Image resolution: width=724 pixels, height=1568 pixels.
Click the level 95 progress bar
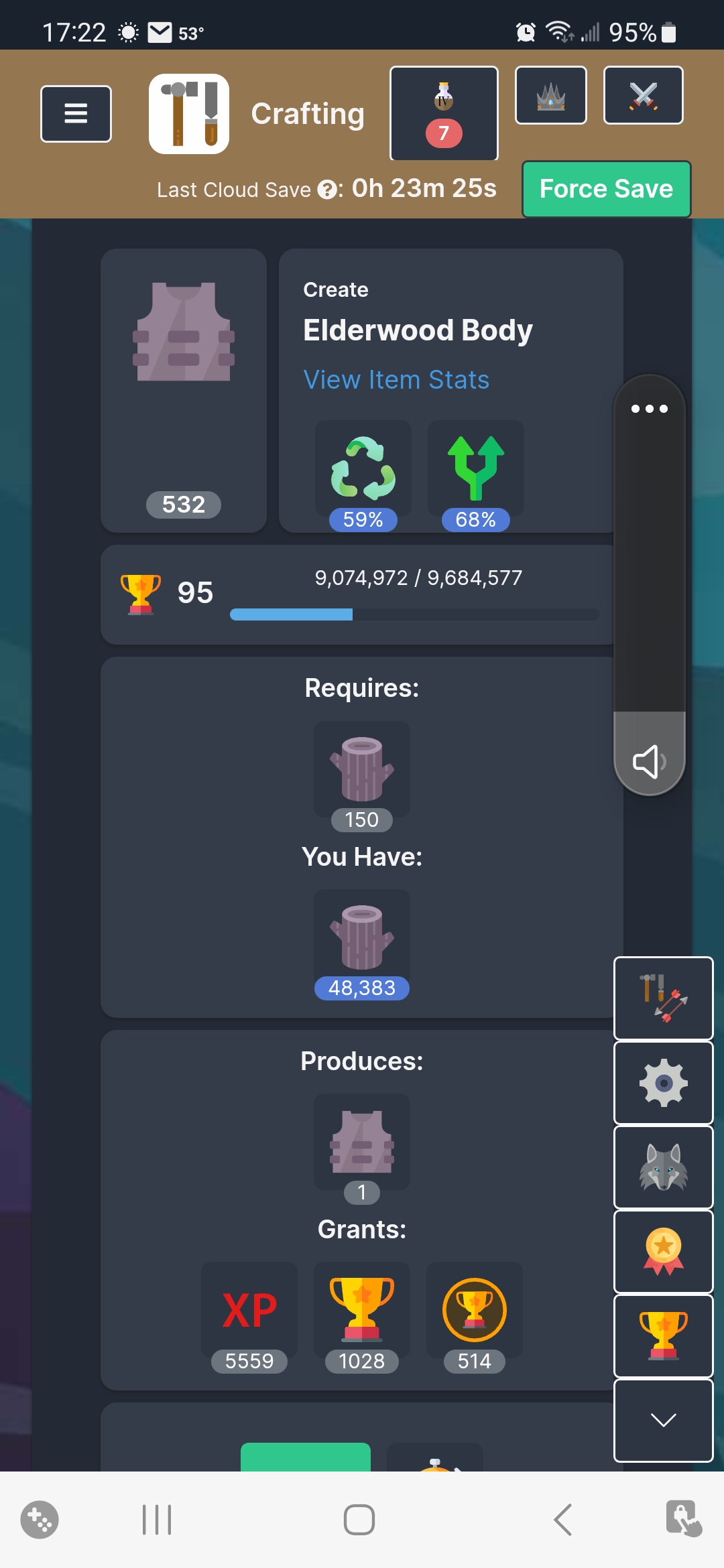click(x=414, y=613)
